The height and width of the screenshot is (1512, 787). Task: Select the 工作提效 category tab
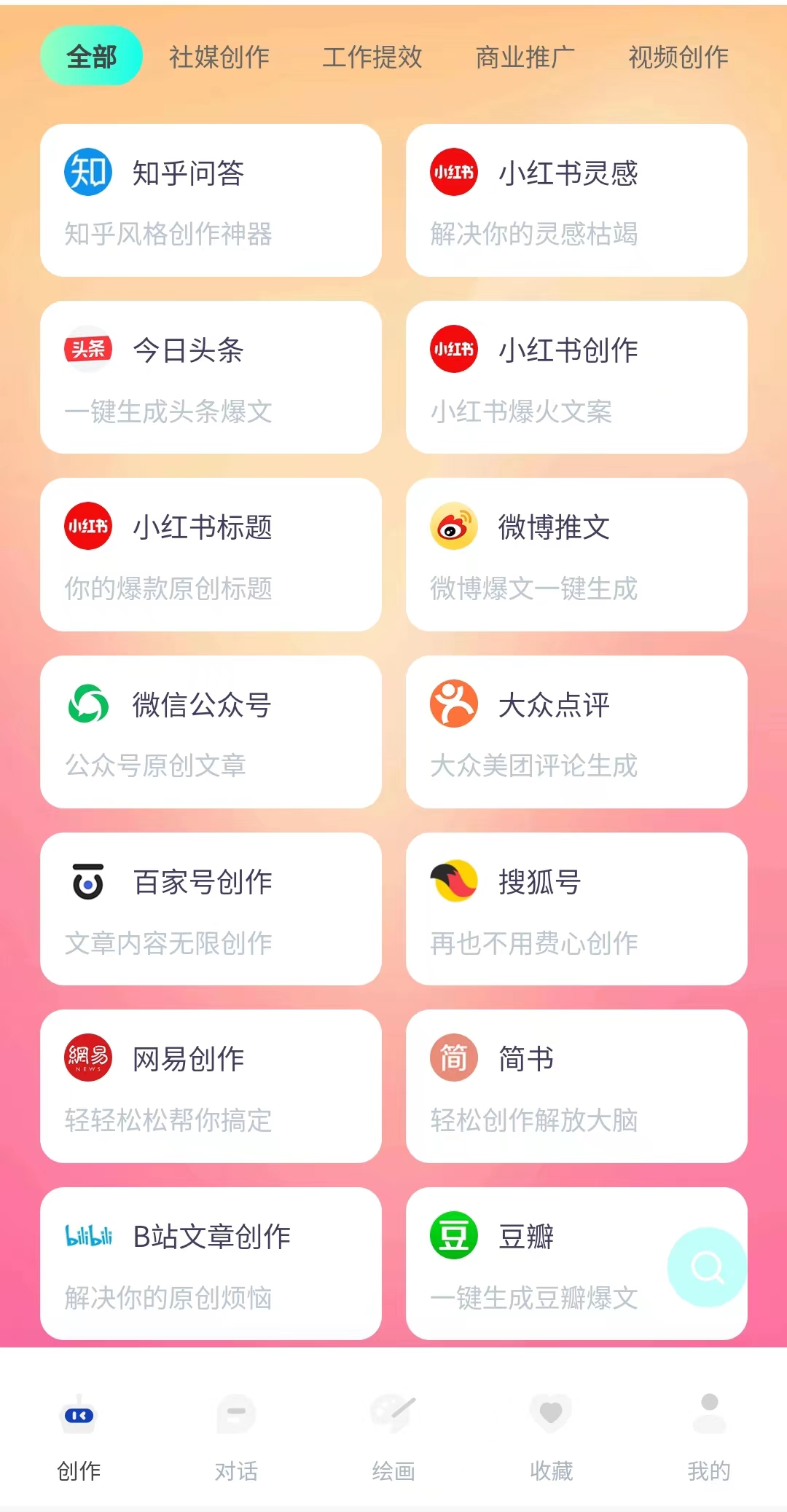click(x=372, y=57)
